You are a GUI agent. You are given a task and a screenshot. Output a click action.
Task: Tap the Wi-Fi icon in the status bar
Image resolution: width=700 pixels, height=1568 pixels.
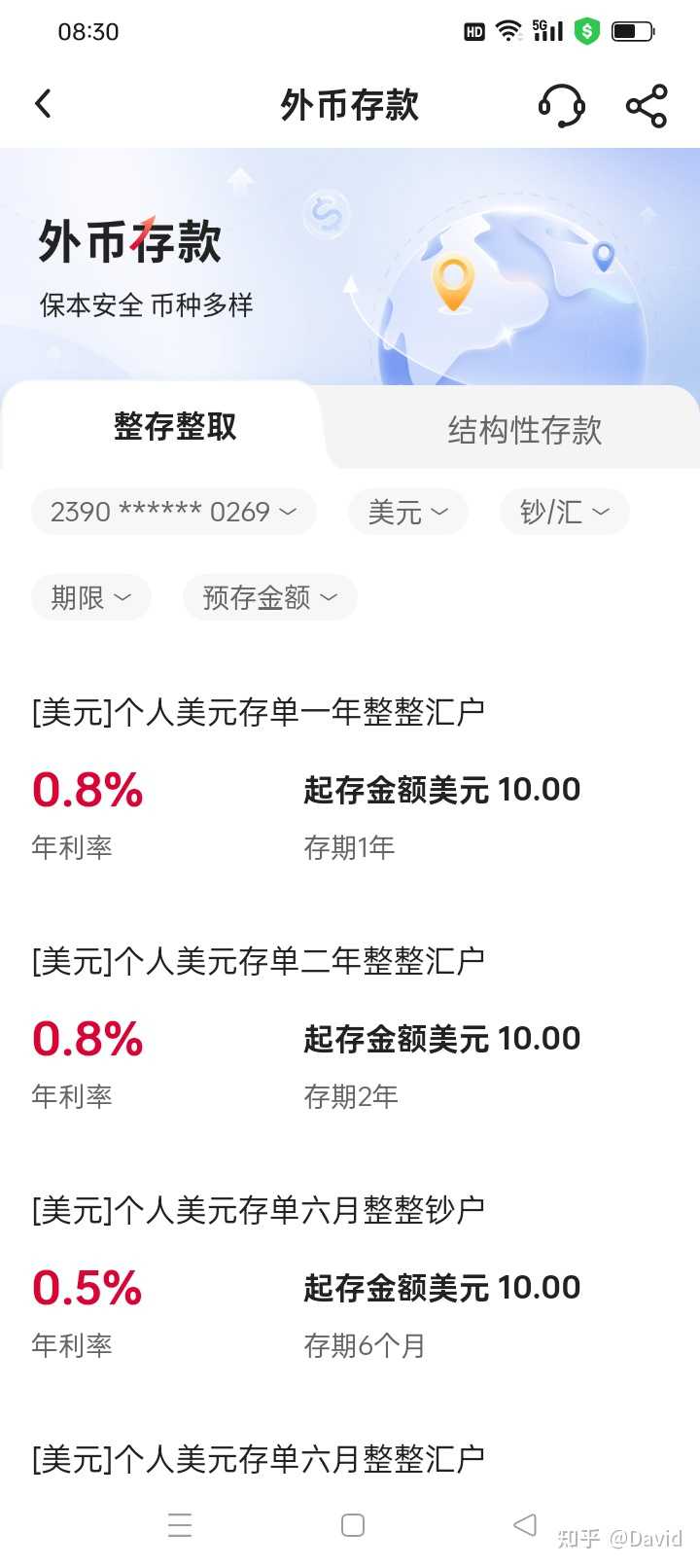[507, 30]
